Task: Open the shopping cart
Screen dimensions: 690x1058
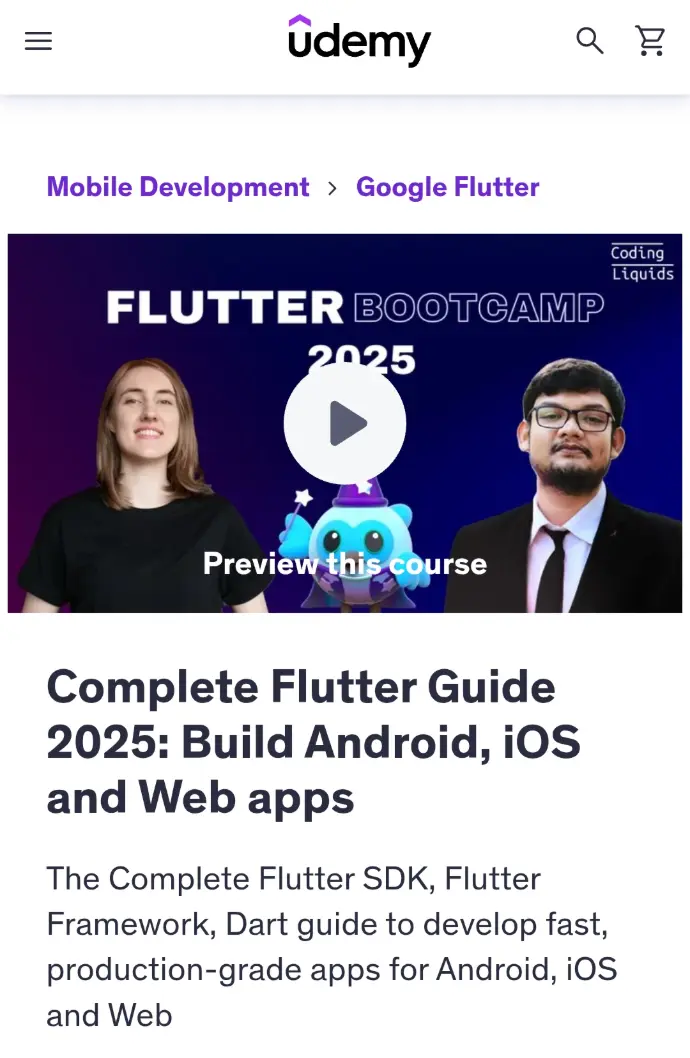Action: coord(651,41)
